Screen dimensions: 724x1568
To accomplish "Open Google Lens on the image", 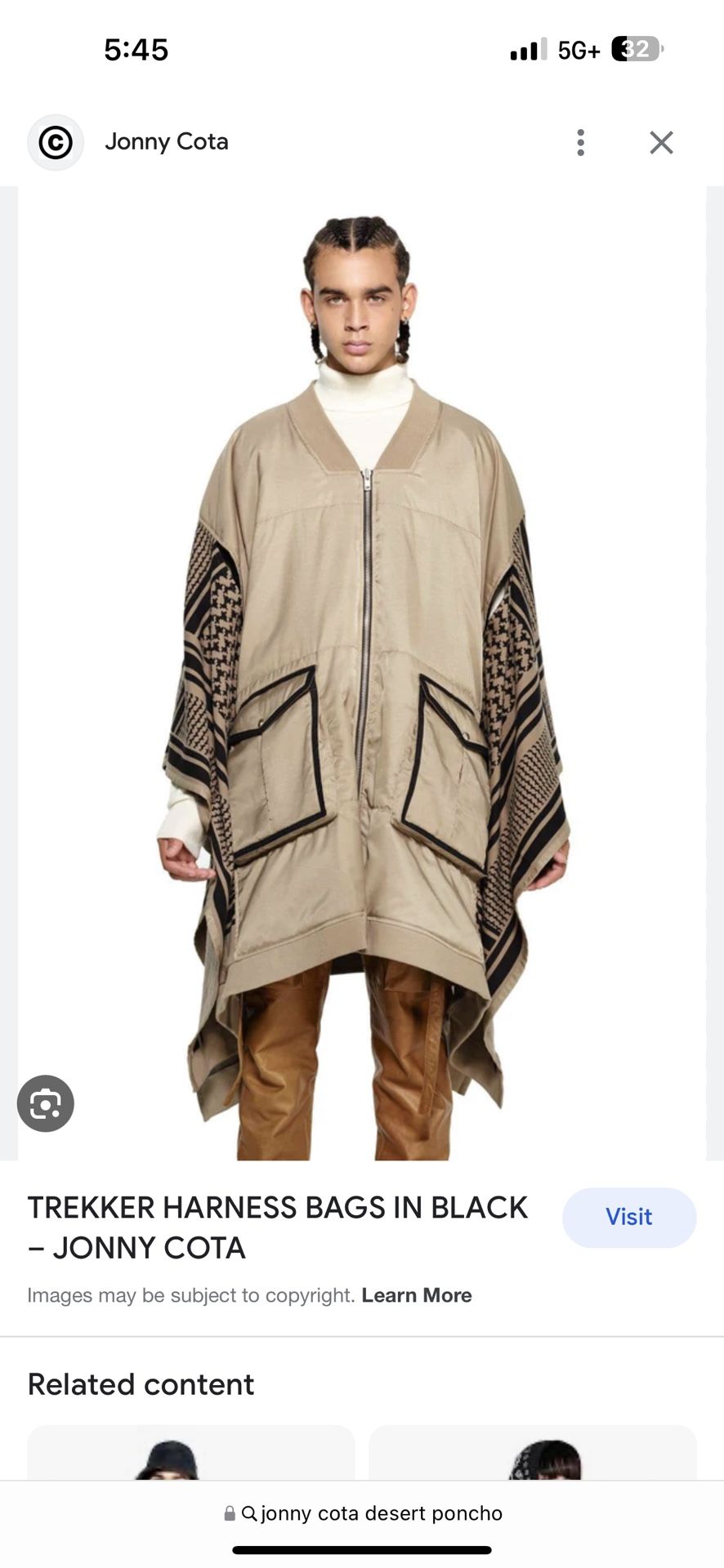I will (45, 1102).
